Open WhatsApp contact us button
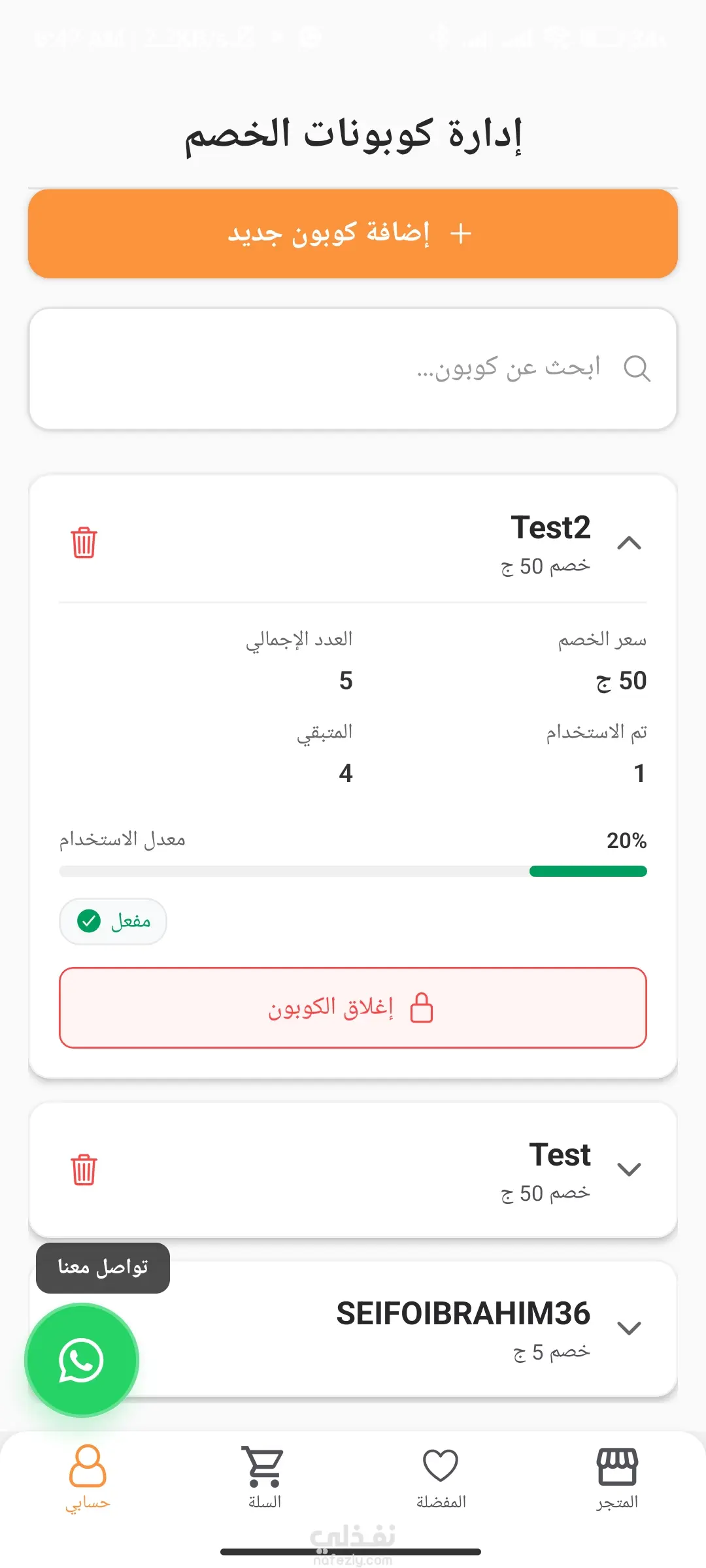This screenshot has width=706, height=1568. (81, 1360)
